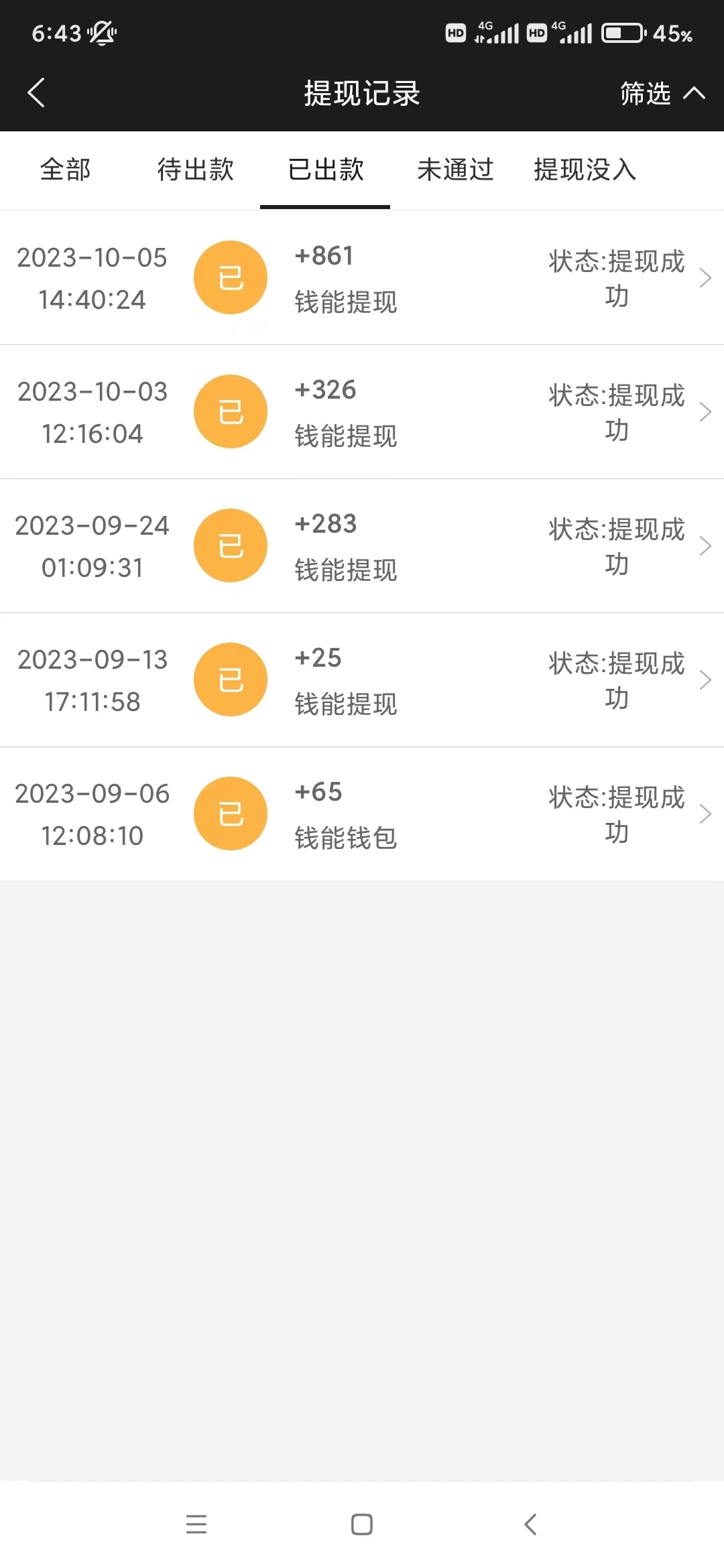
Task: Select the 未通过 tab
Action: (x=455, y=171)
